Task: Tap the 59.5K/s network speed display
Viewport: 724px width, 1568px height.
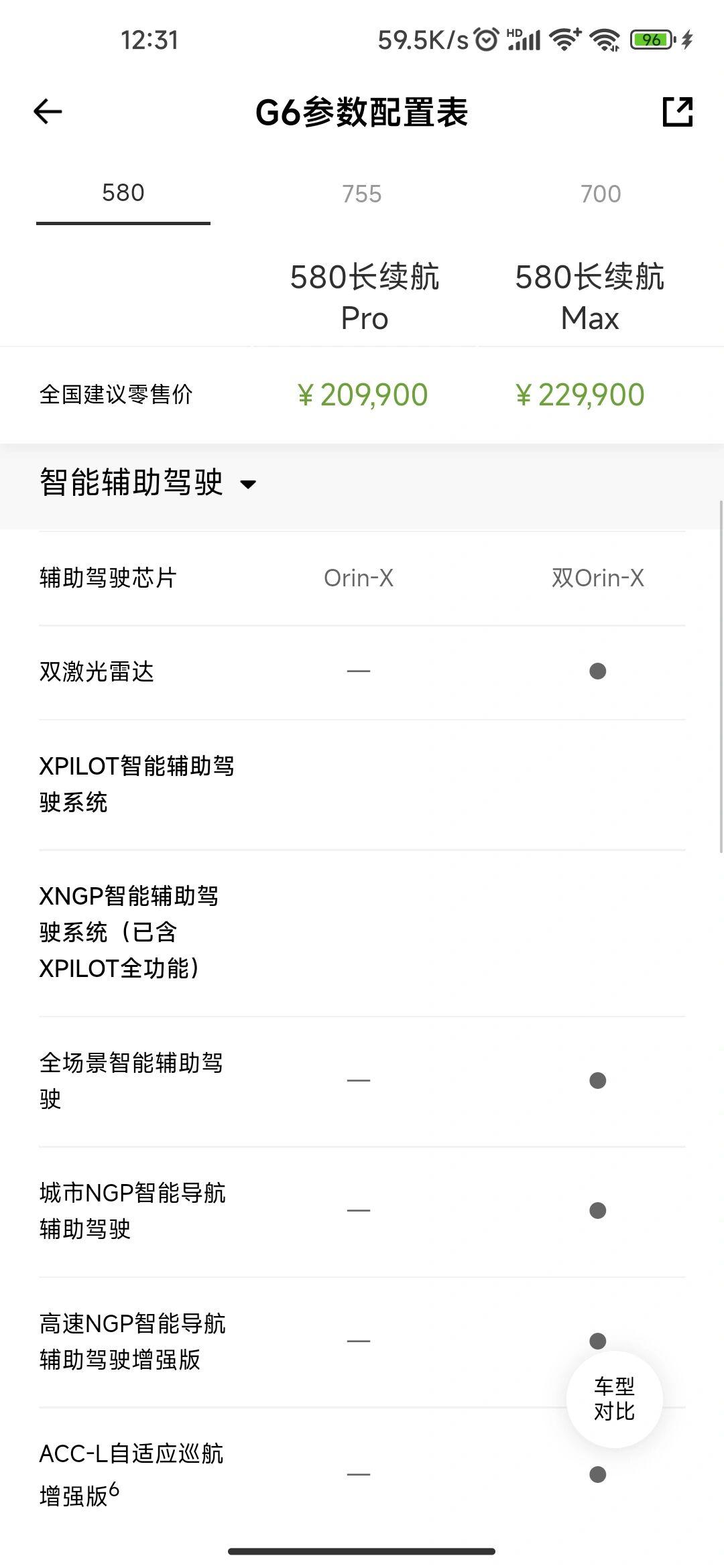Action: pyautogui.click(x=423, y=40)
